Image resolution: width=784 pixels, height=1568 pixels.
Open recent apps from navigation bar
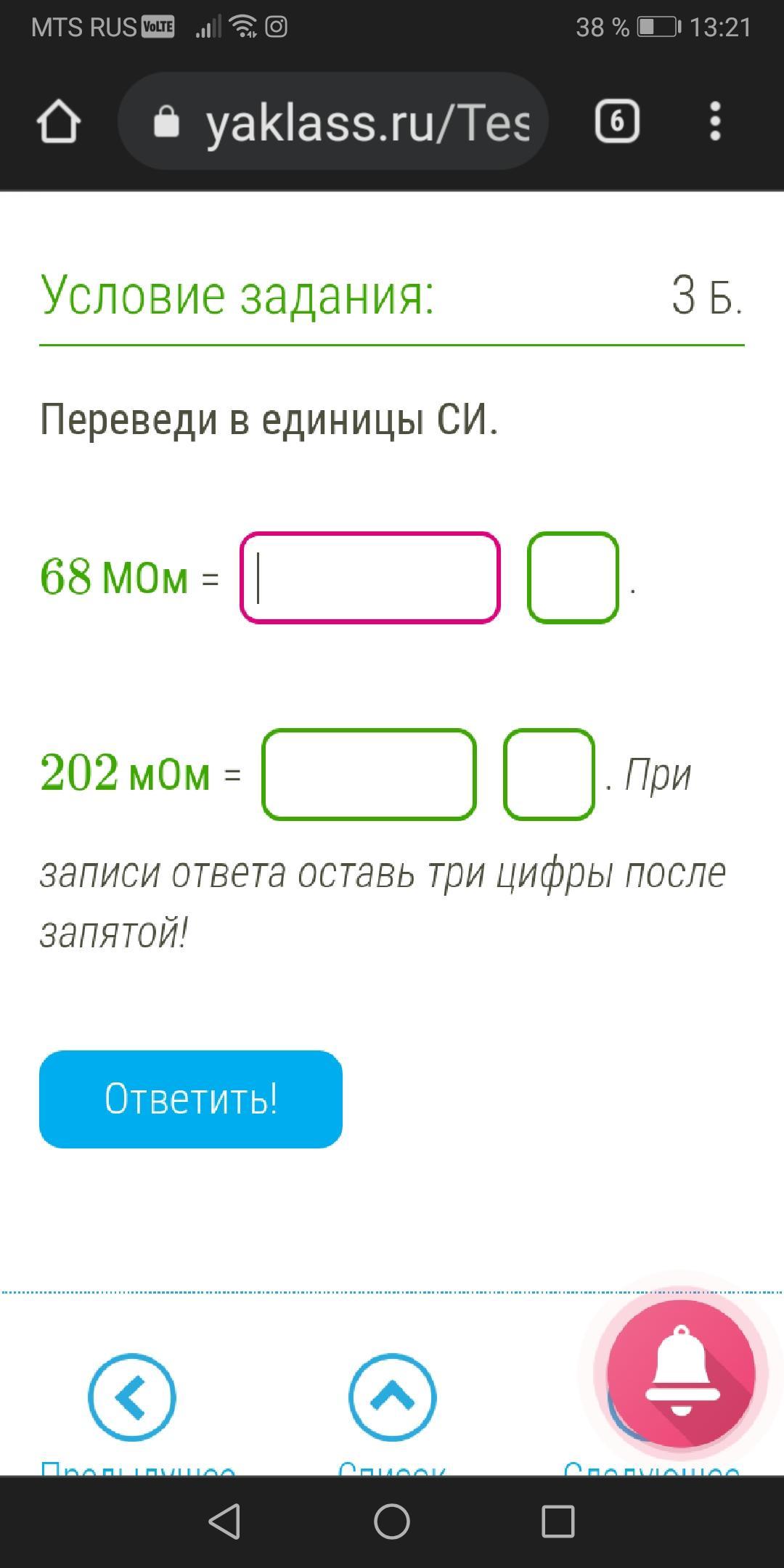(558, 1521)
